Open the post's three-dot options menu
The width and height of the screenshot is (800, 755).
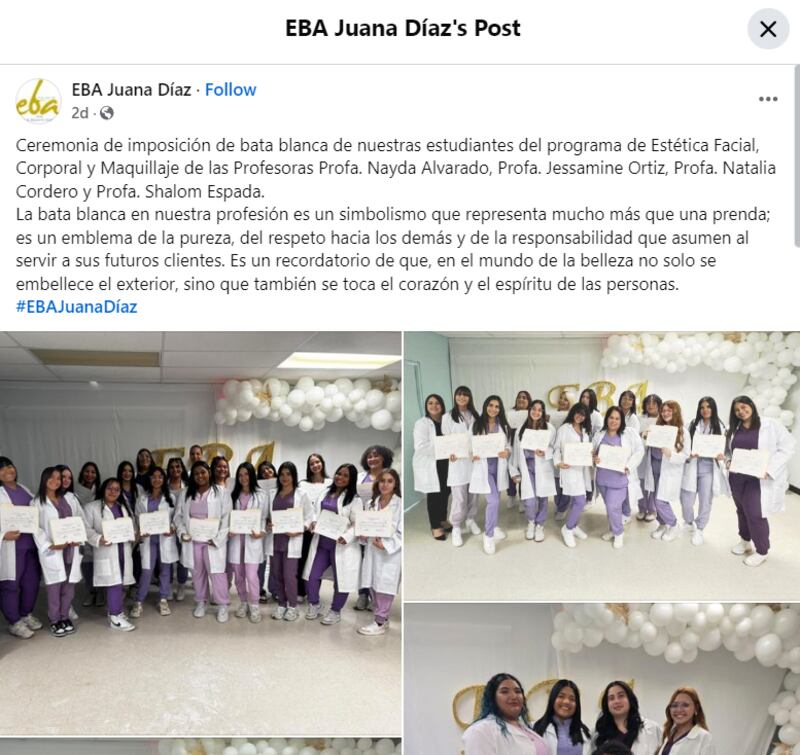[x=768, y=99]
